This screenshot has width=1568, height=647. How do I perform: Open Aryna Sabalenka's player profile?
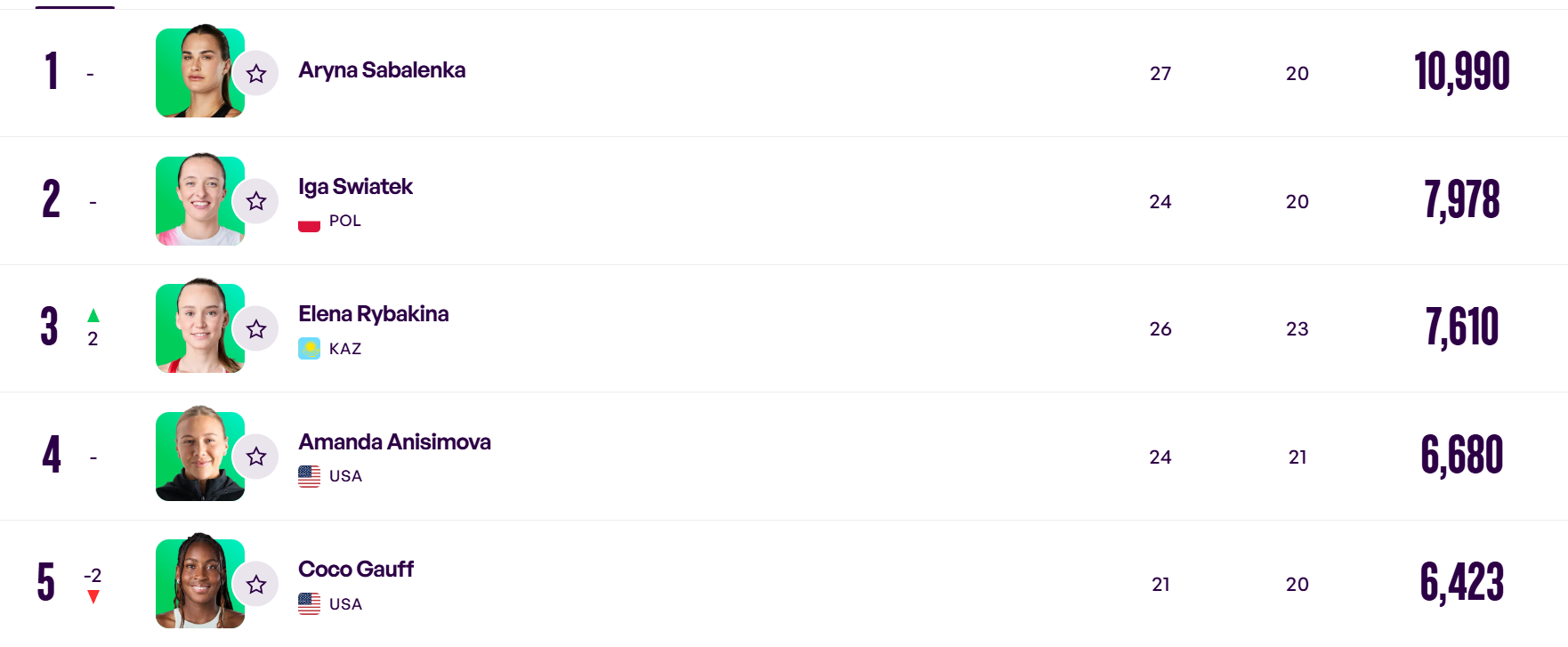tap(382, 70)
